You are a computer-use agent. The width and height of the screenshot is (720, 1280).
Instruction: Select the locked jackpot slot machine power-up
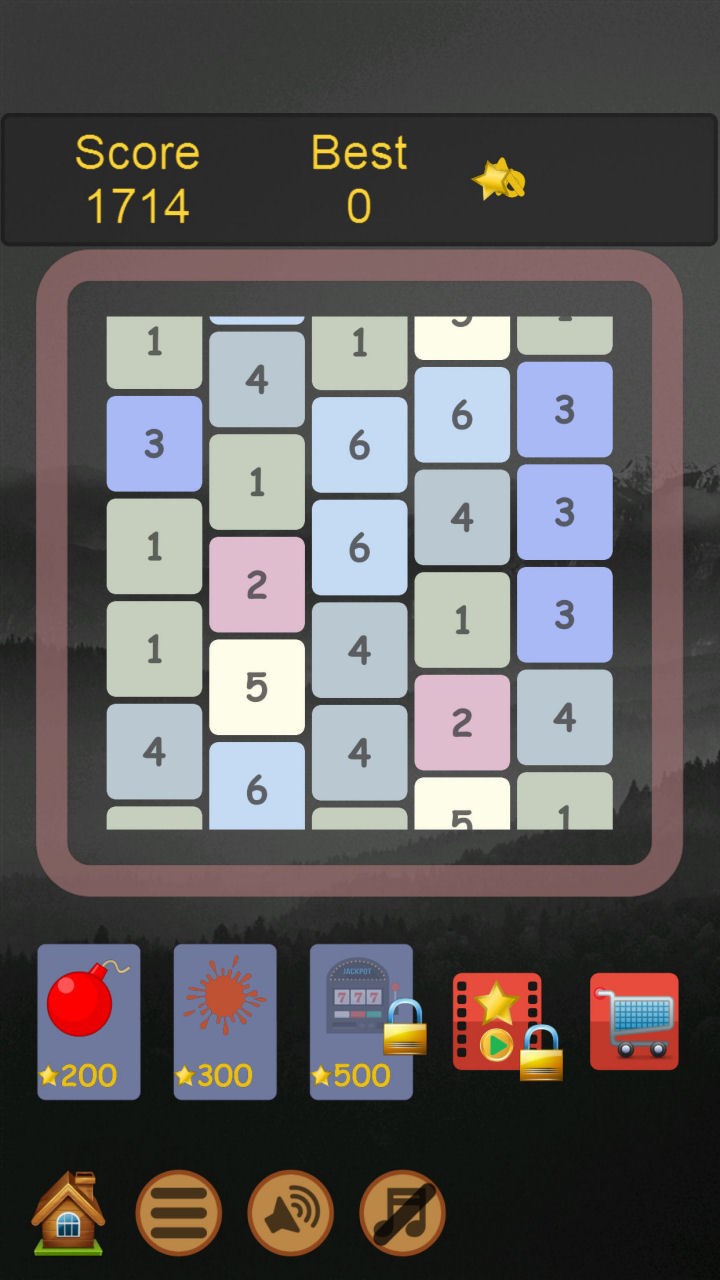pyautogui.click(x=360, y=1021)
